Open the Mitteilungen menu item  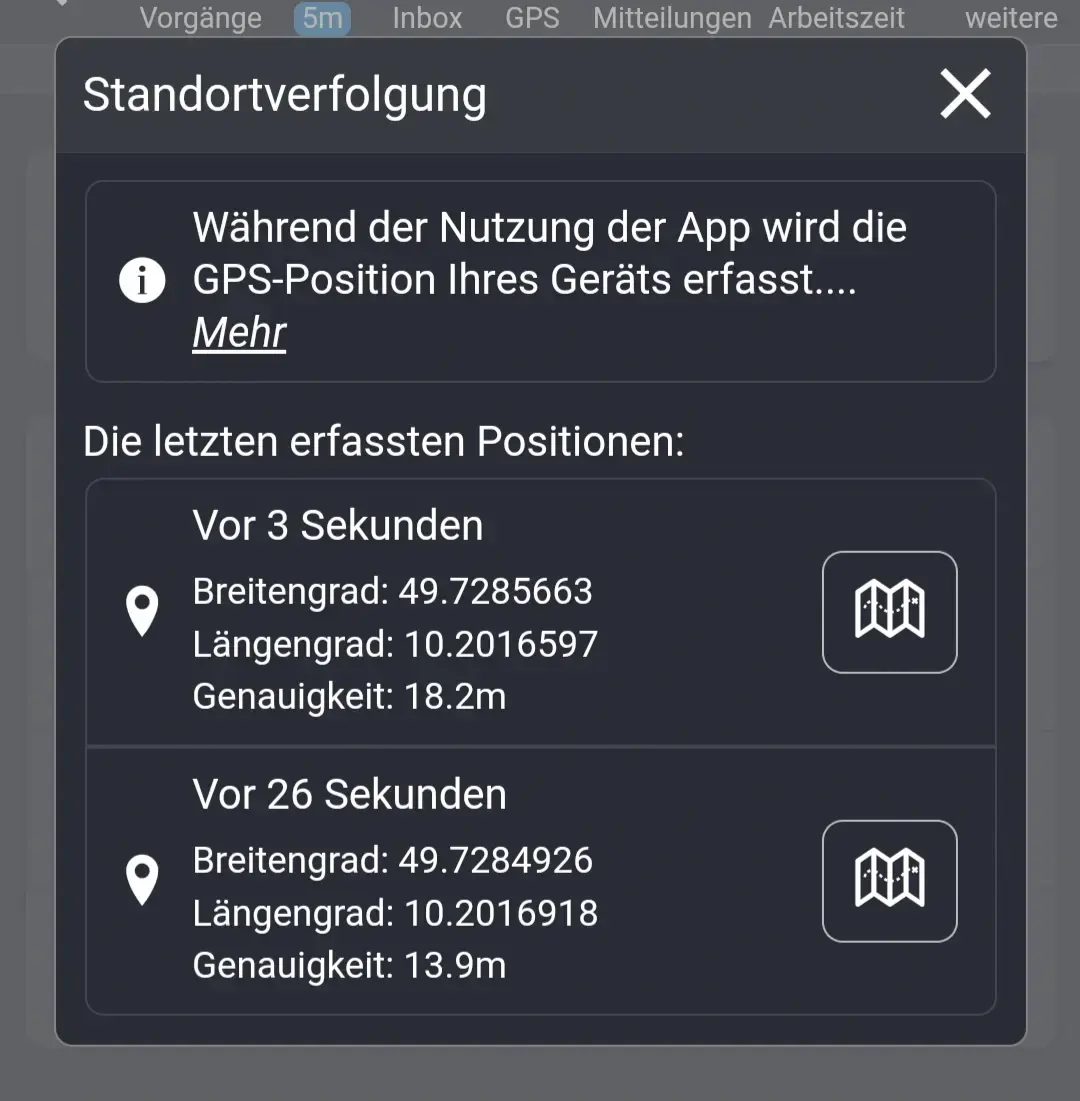click(670, 17)
